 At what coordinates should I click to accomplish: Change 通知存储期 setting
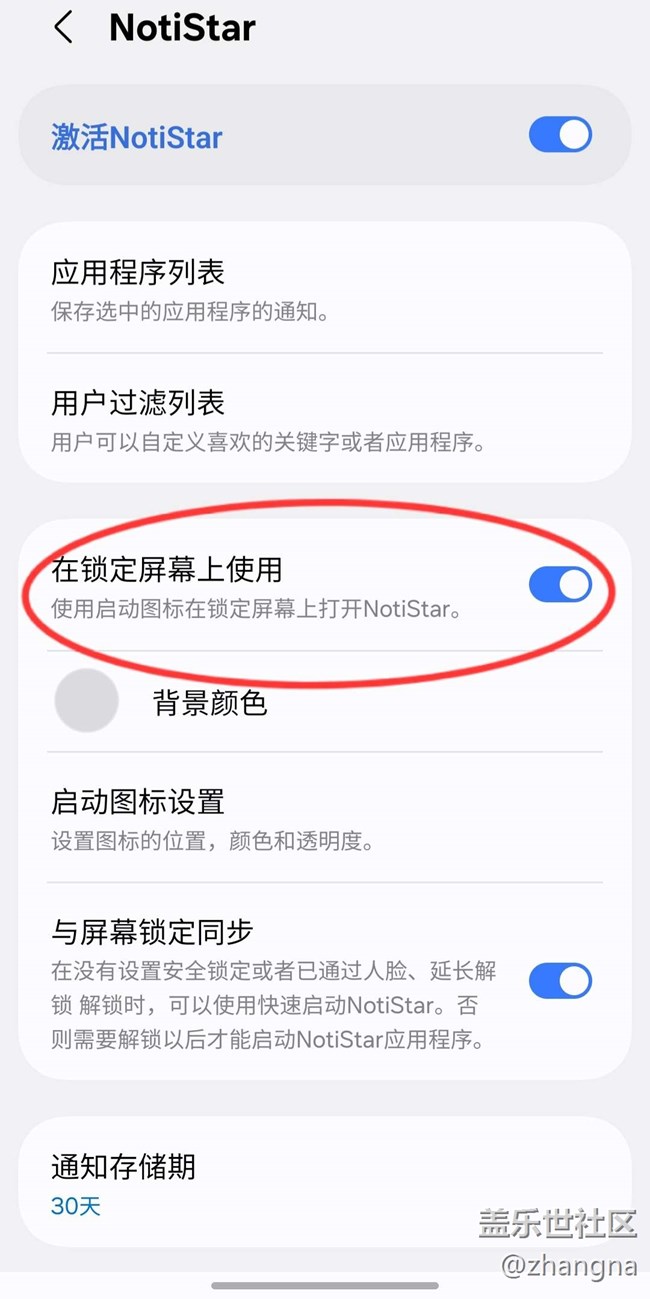pyautogui.click(x=324, y=1184)
